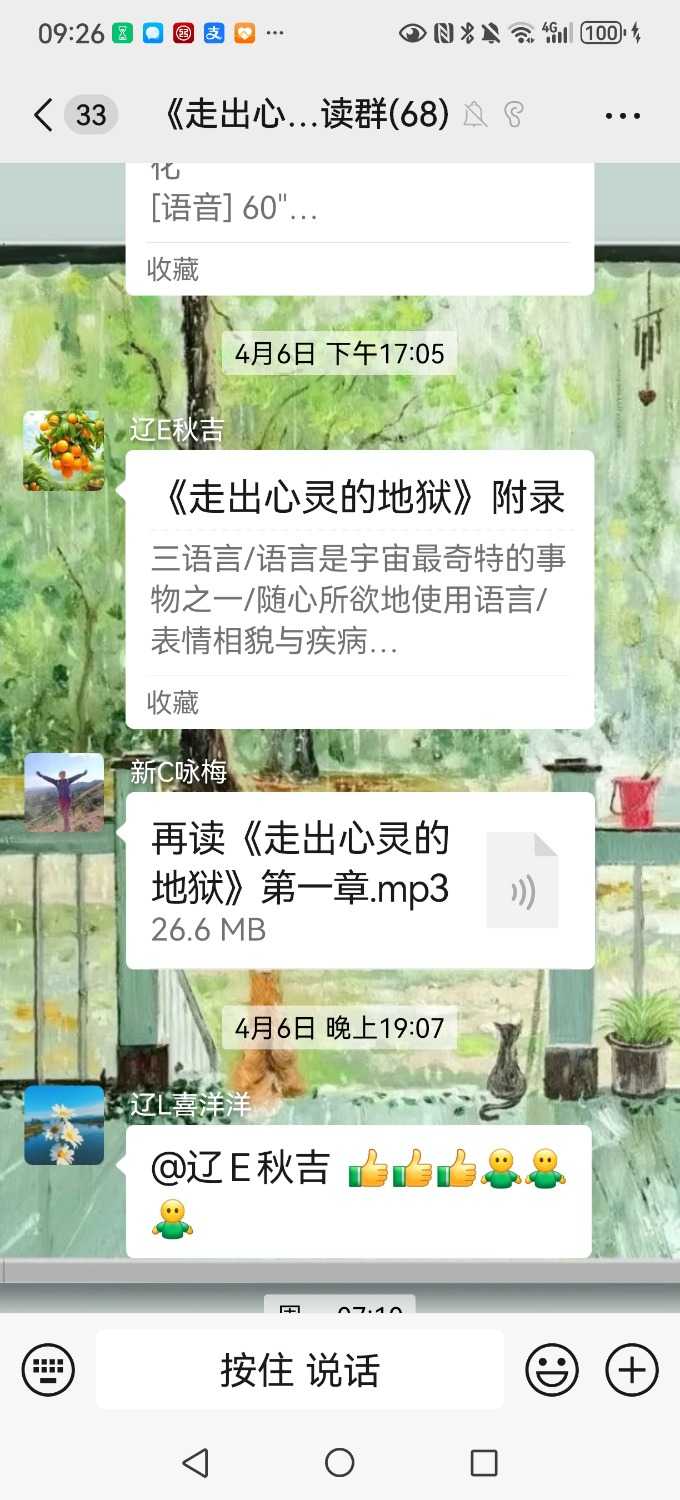View 辽L喜洋洋's profile avatar
This screenshot has width=680, height=1500.
coord(64,1125)
